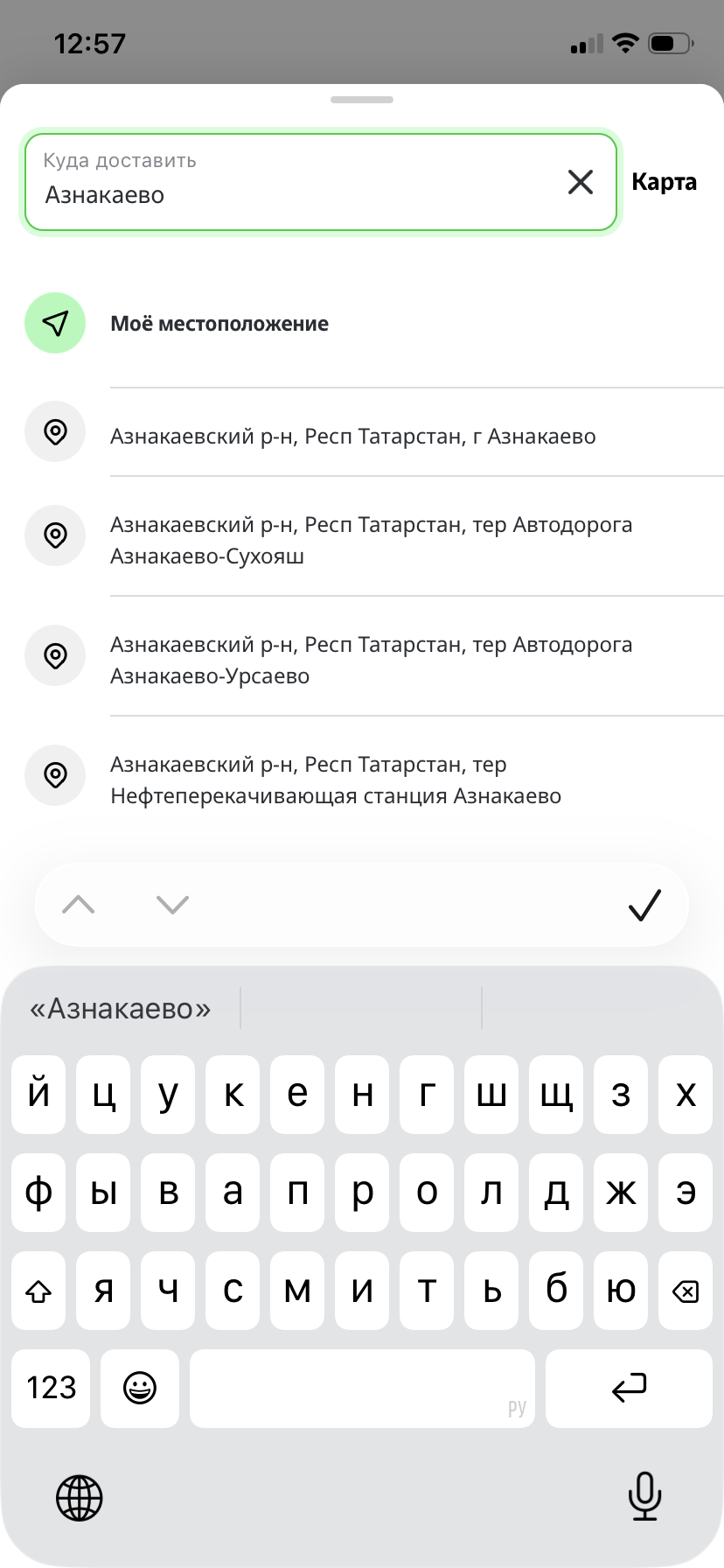This screenshot has height=1568, width=724.
Task: Choose Моё местоположение
Action: 362,324
